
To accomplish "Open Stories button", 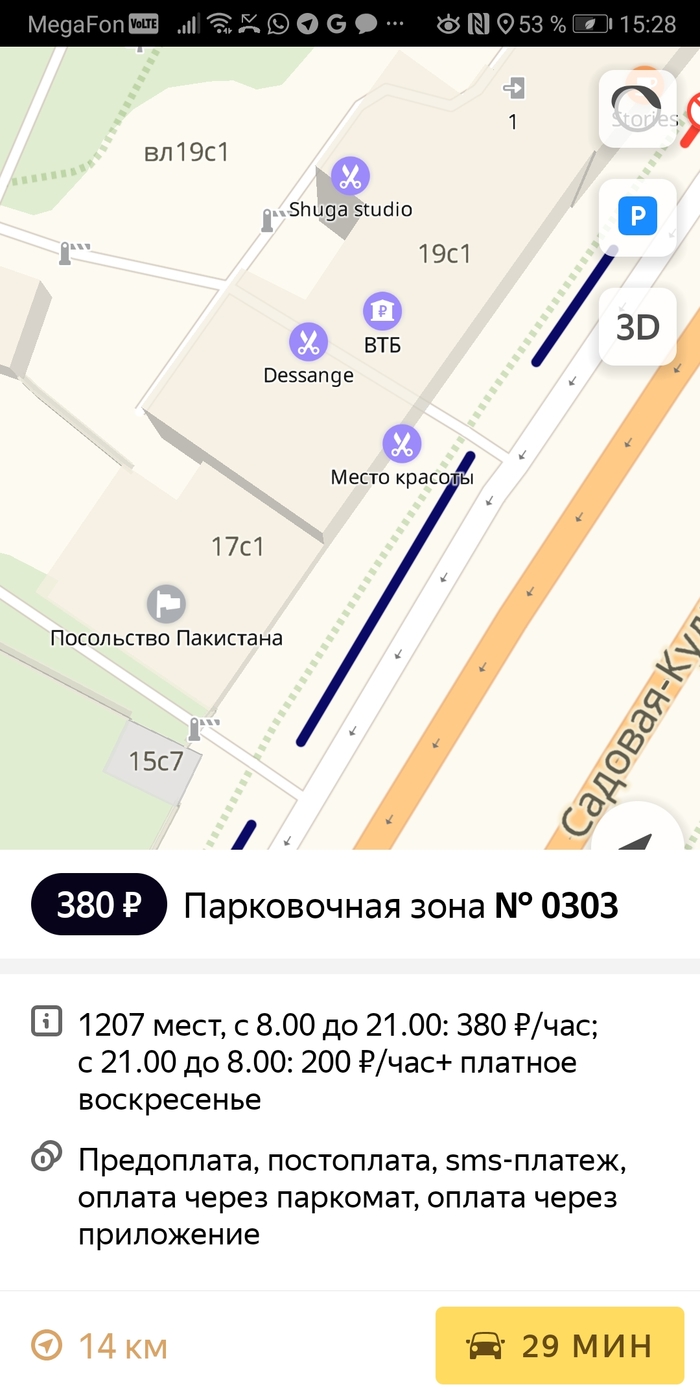I will (638, 106).
